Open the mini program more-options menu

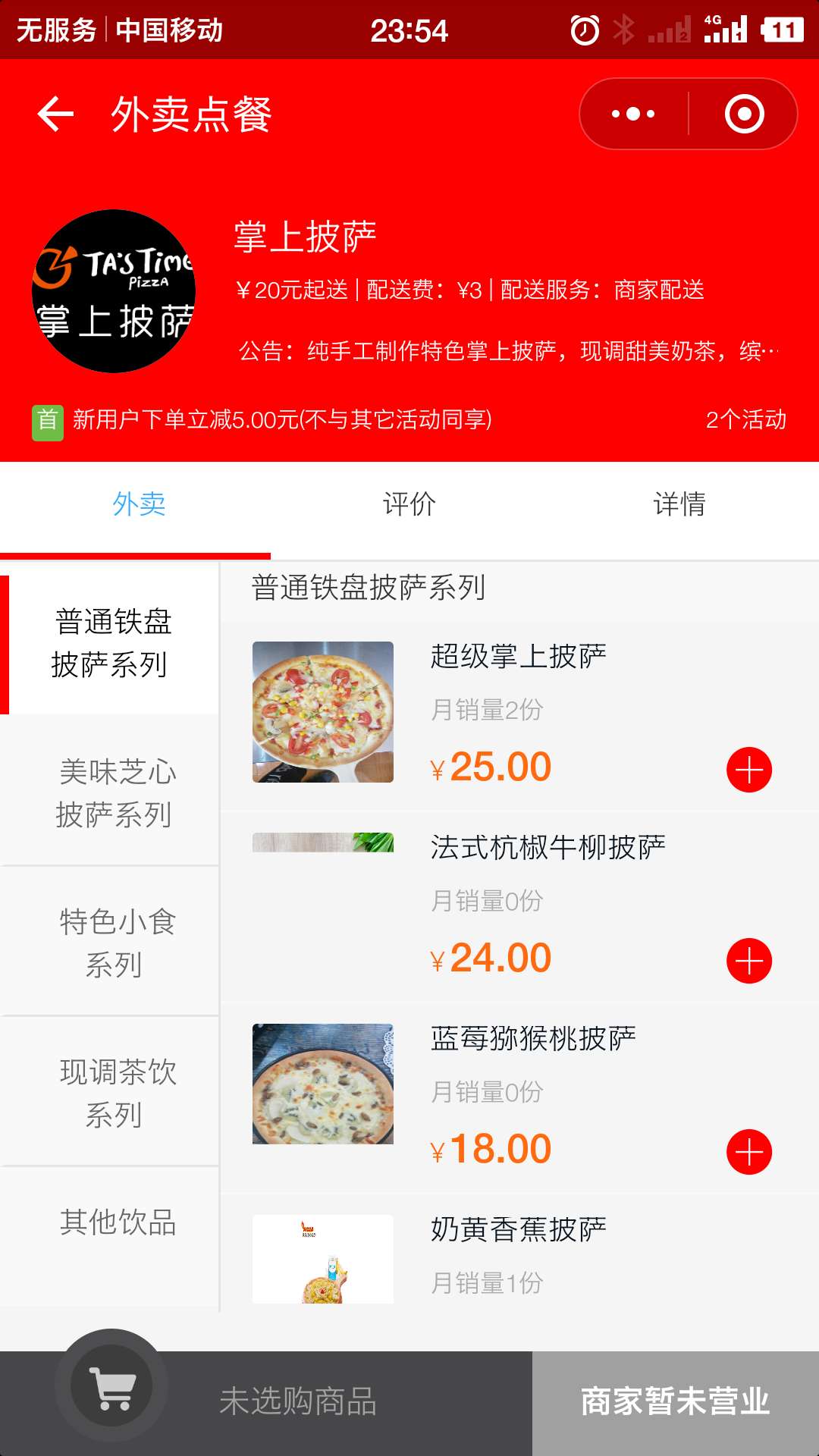633,115
